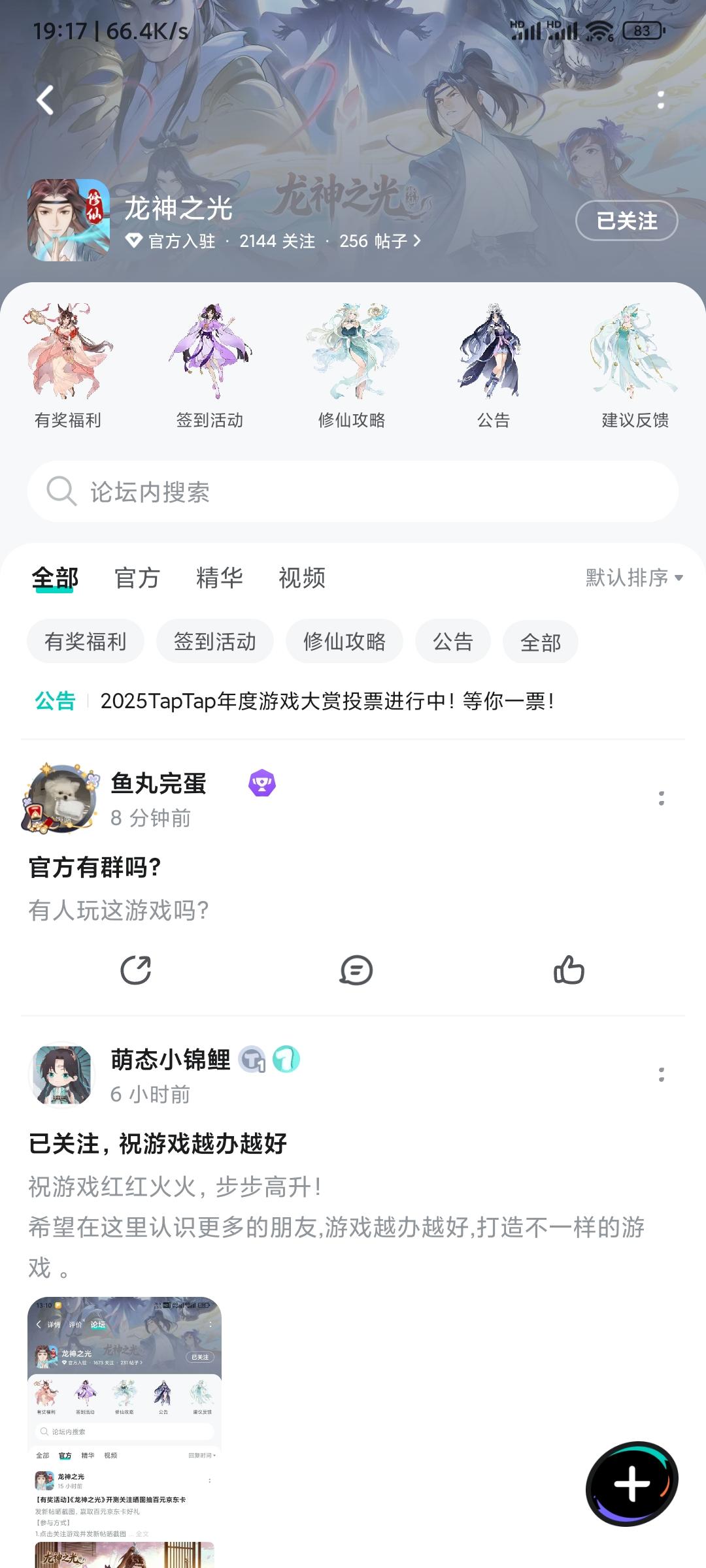Image resolution: width=706 pixels, height=1568 pixels.
Task: Expand the 默认排序 sort dropdown
Action: click(x=634, y=578)
